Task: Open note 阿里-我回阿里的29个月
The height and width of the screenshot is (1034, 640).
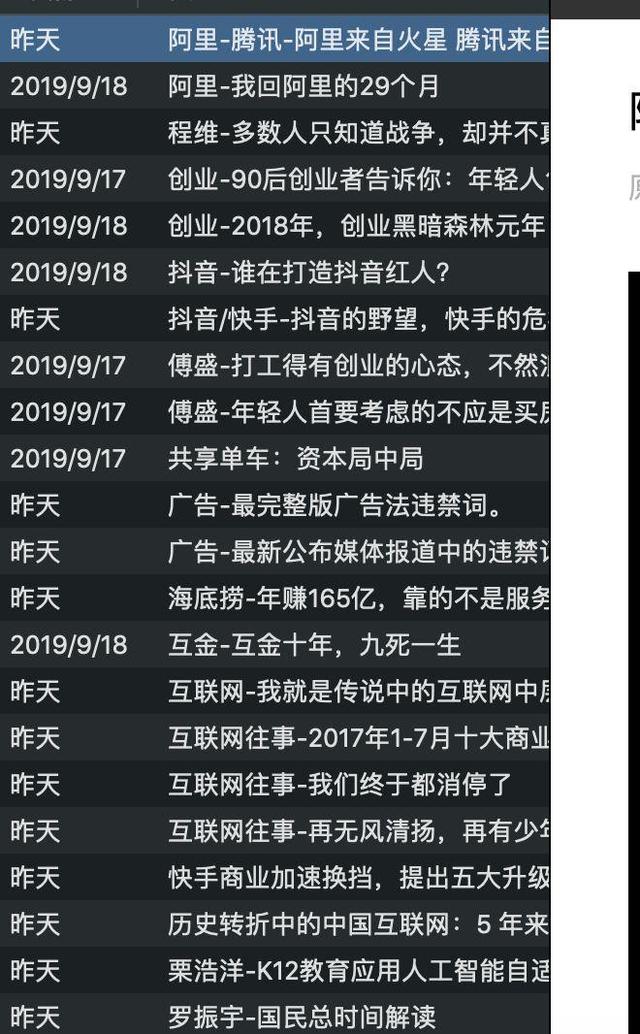Action: point(274,86)
